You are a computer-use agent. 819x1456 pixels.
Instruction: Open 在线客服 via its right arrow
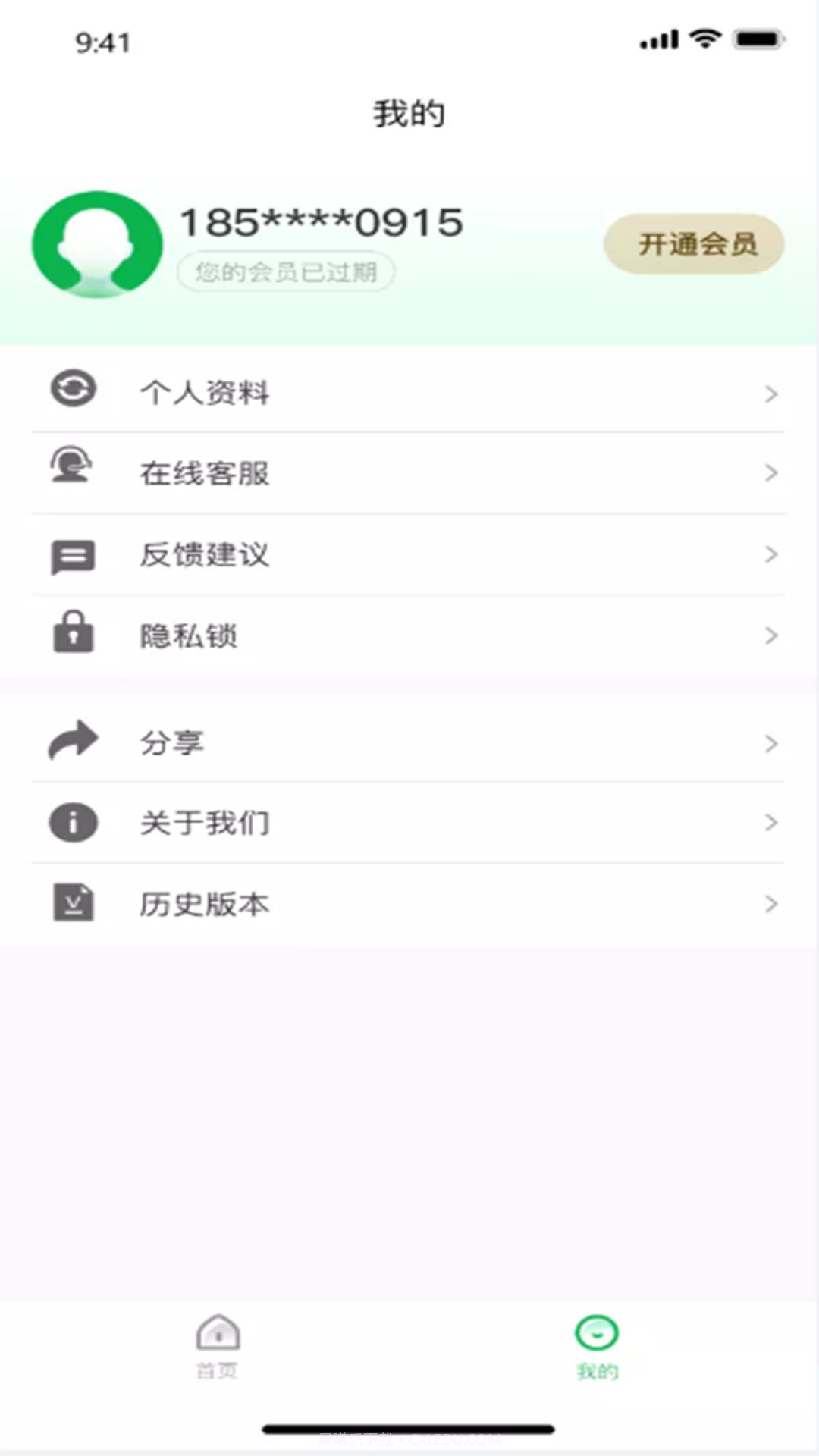tap(771, 473)
